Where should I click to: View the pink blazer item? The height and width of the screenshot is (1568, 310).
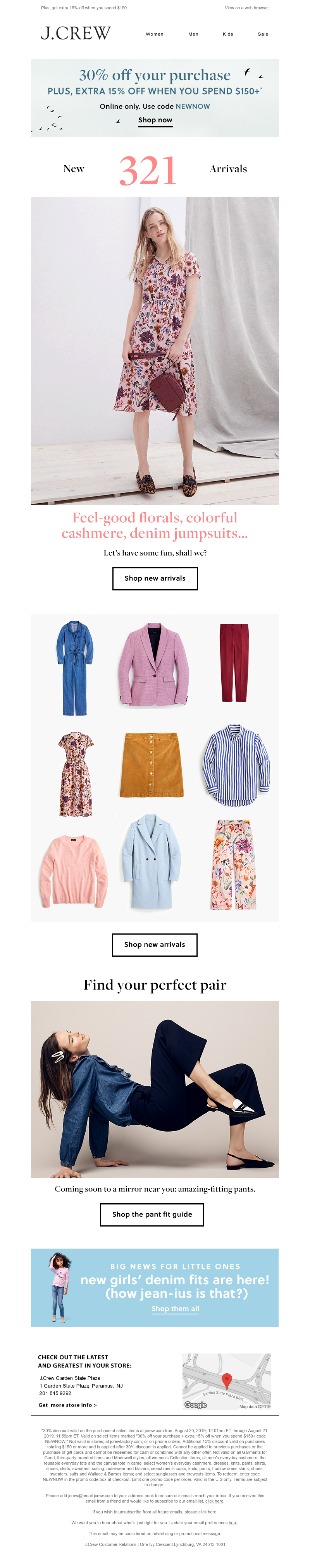pyautogui.click(x=154, y=665)
